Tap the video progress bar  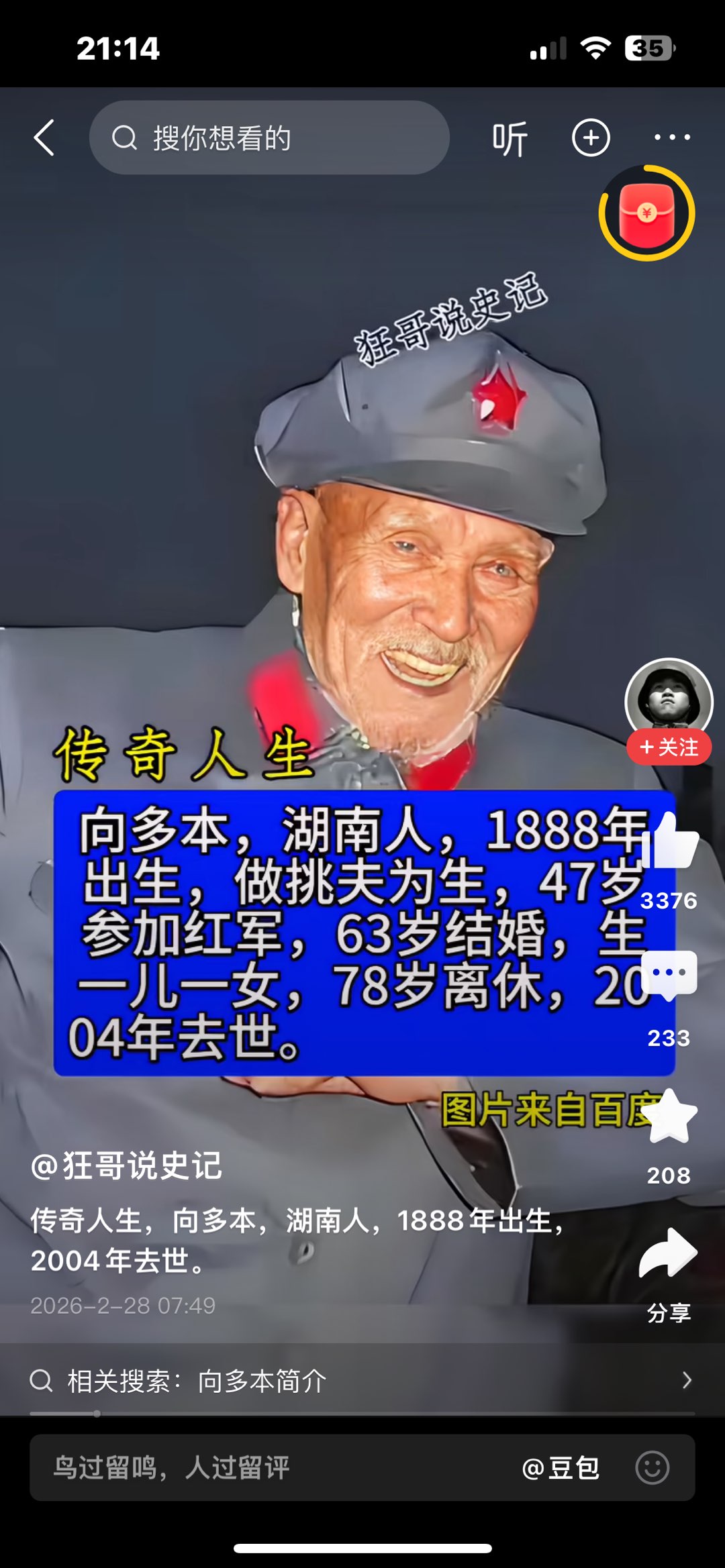(362, 1414)
